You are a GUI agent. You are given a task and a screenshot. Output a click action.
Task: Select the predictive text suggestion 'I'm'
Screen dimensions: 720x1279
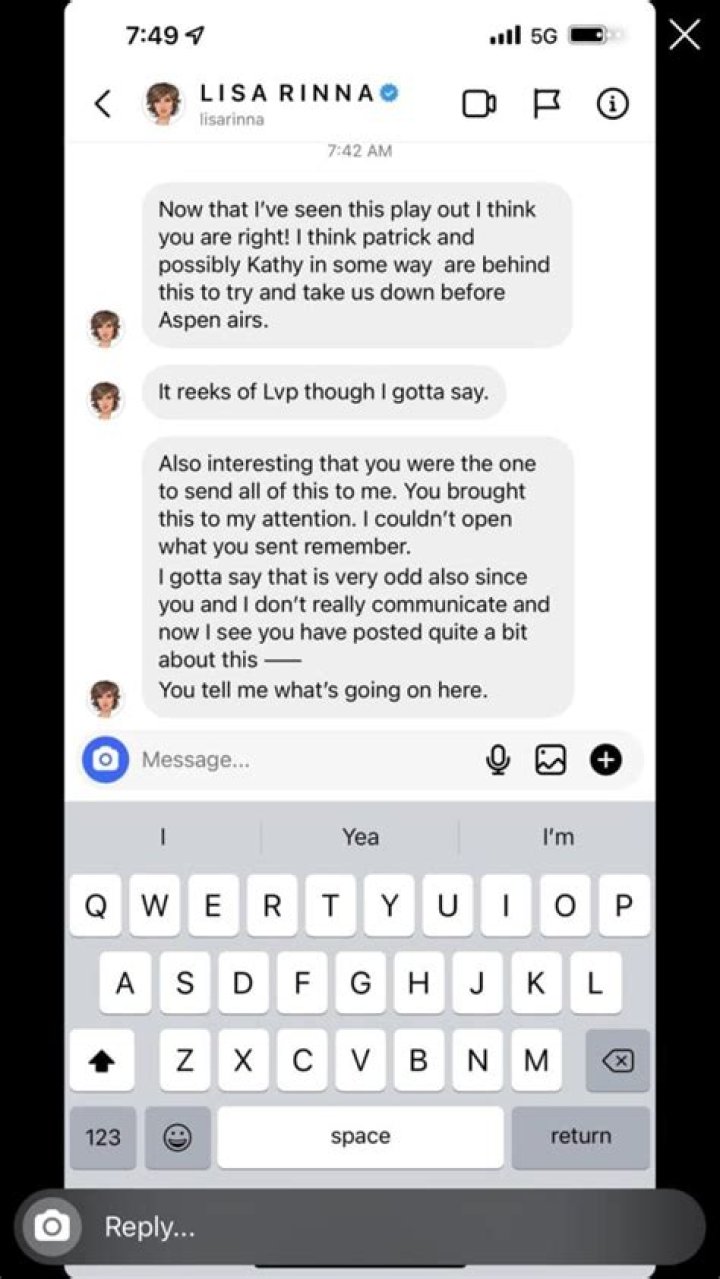coord(557,837)
